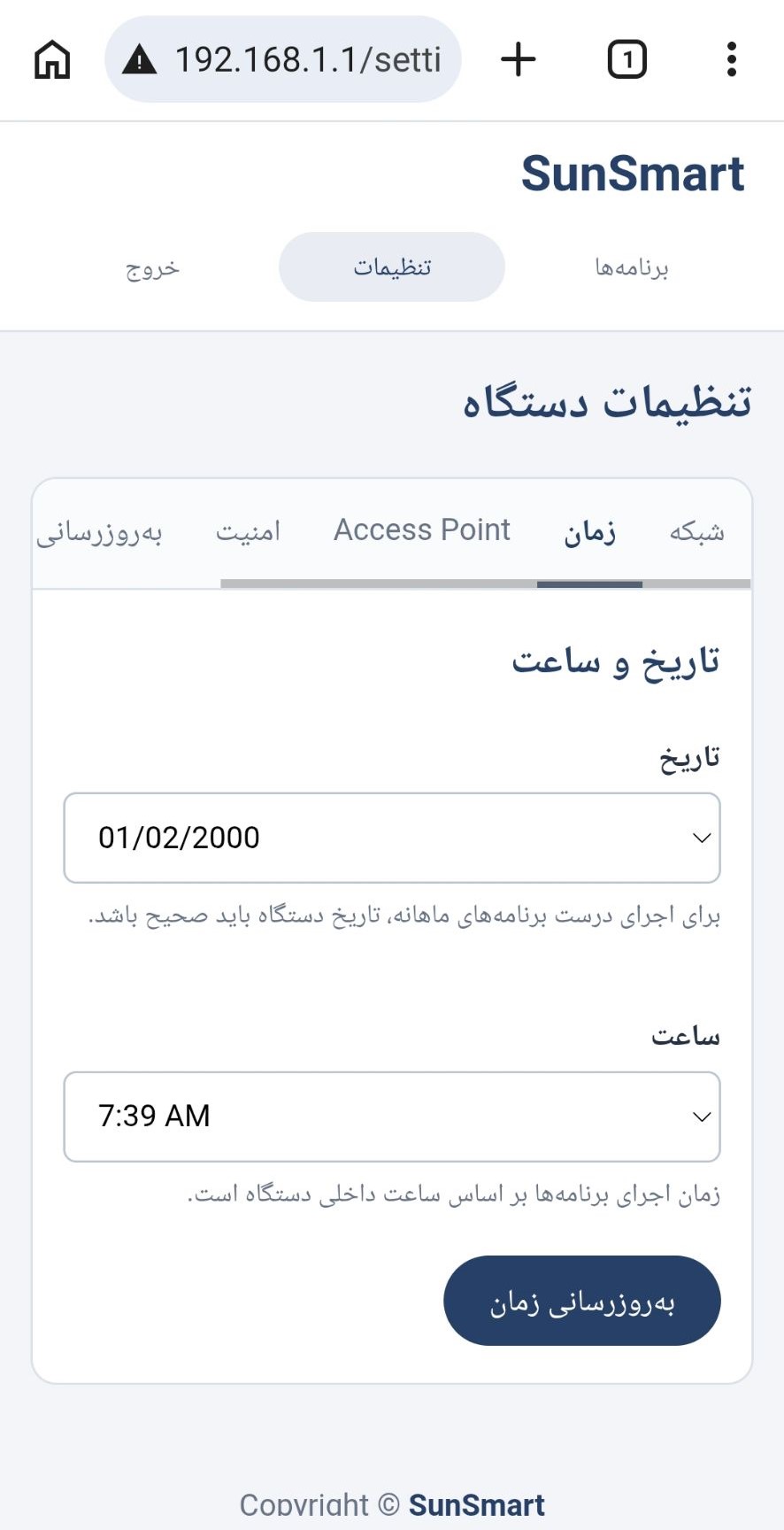
Task: Tap the address bar showing 192.168.1.1
Action: click(283, 59)
